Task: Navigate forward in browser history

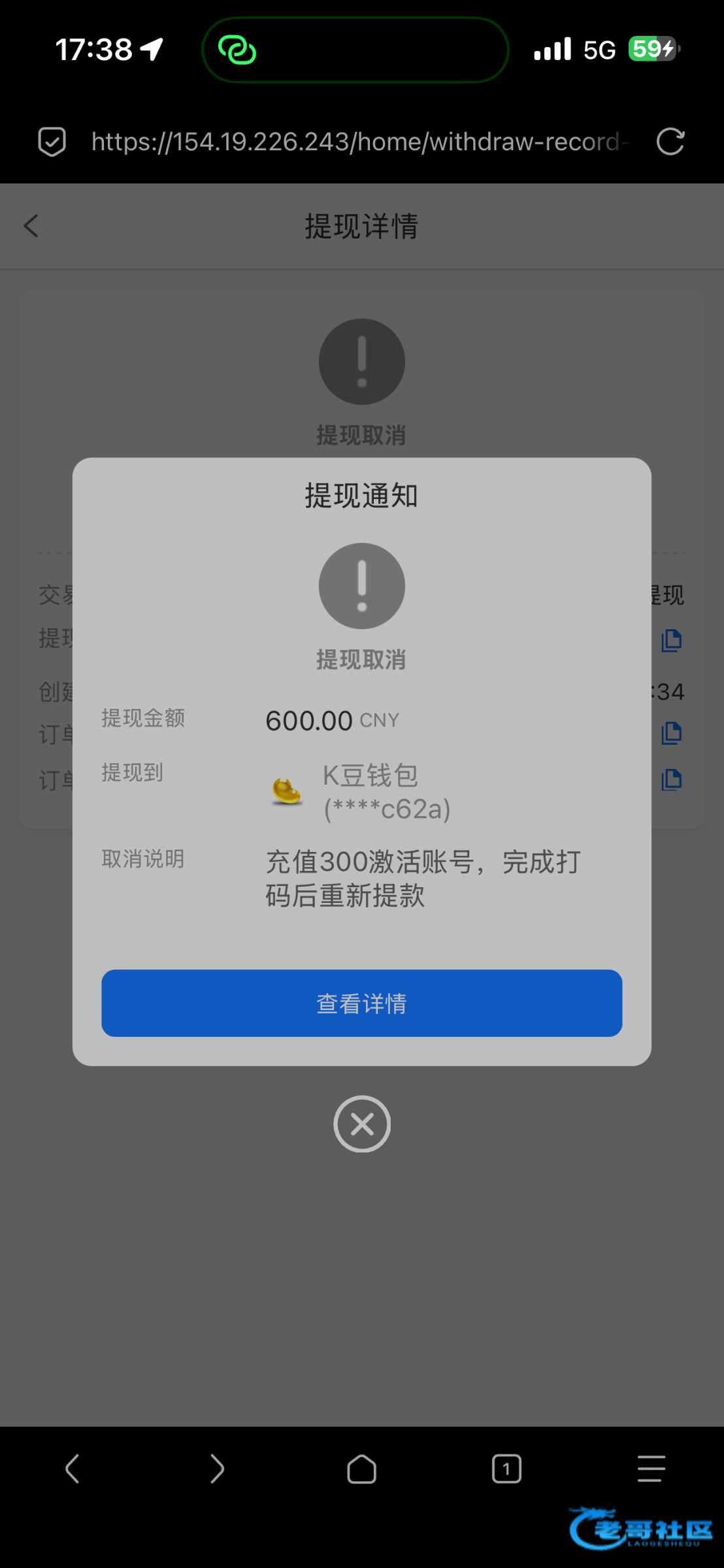Action: tap(217, 1469)
